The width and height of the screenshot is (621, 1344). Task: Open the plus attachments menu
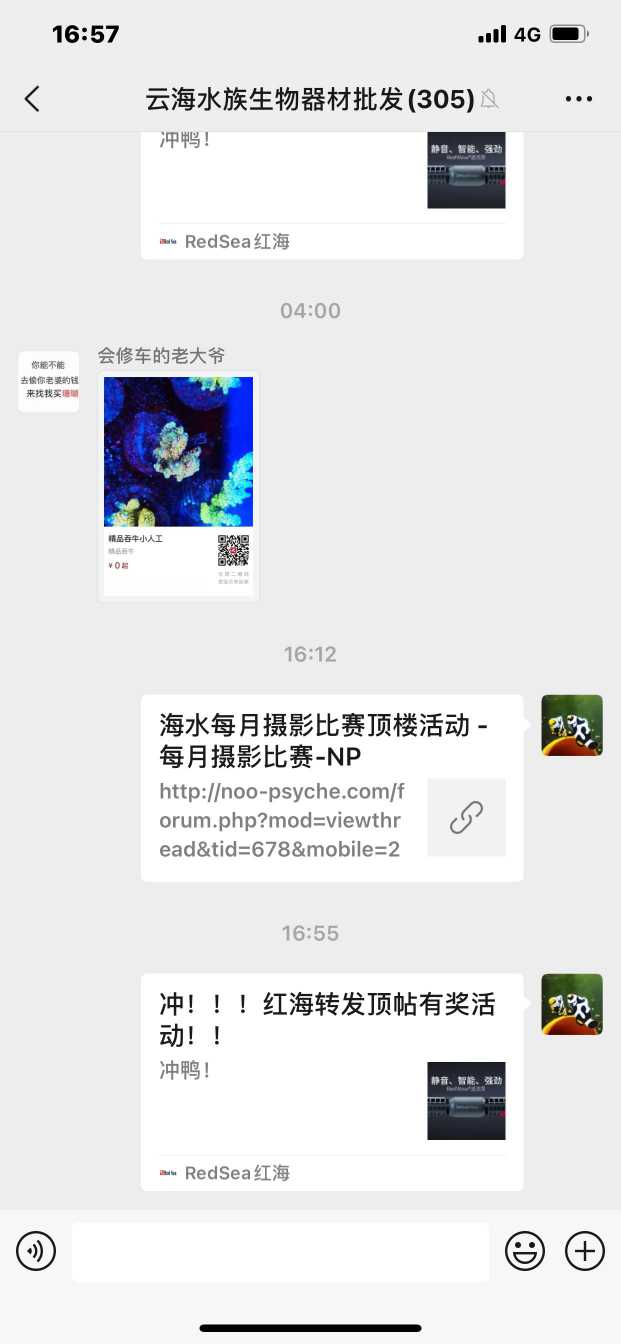[585, 1251]
